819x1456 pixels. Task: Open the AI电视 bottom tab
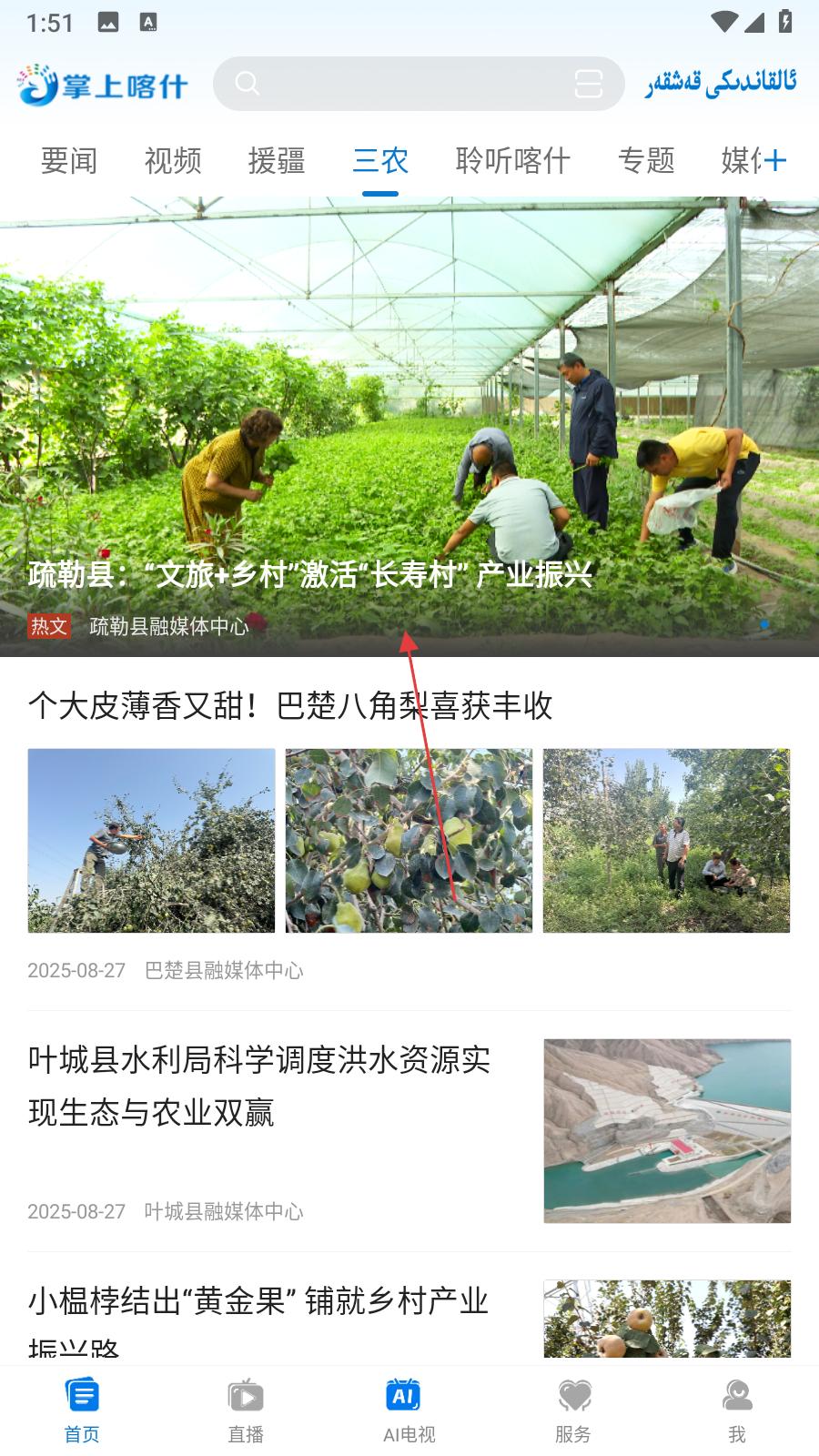(409, 1410)
